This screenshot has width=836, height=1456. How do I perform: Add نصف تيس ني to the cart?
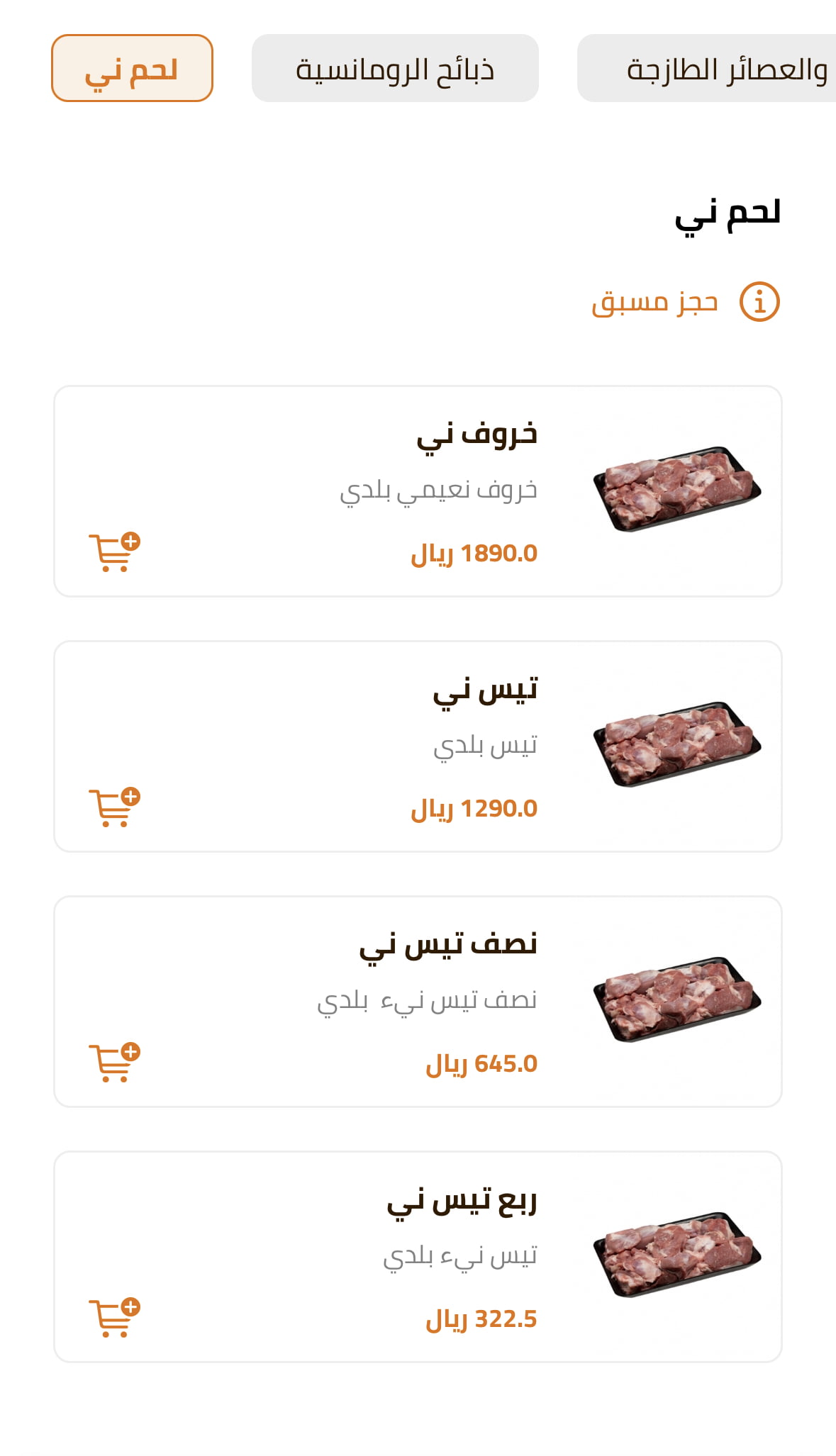(113, 1063)
